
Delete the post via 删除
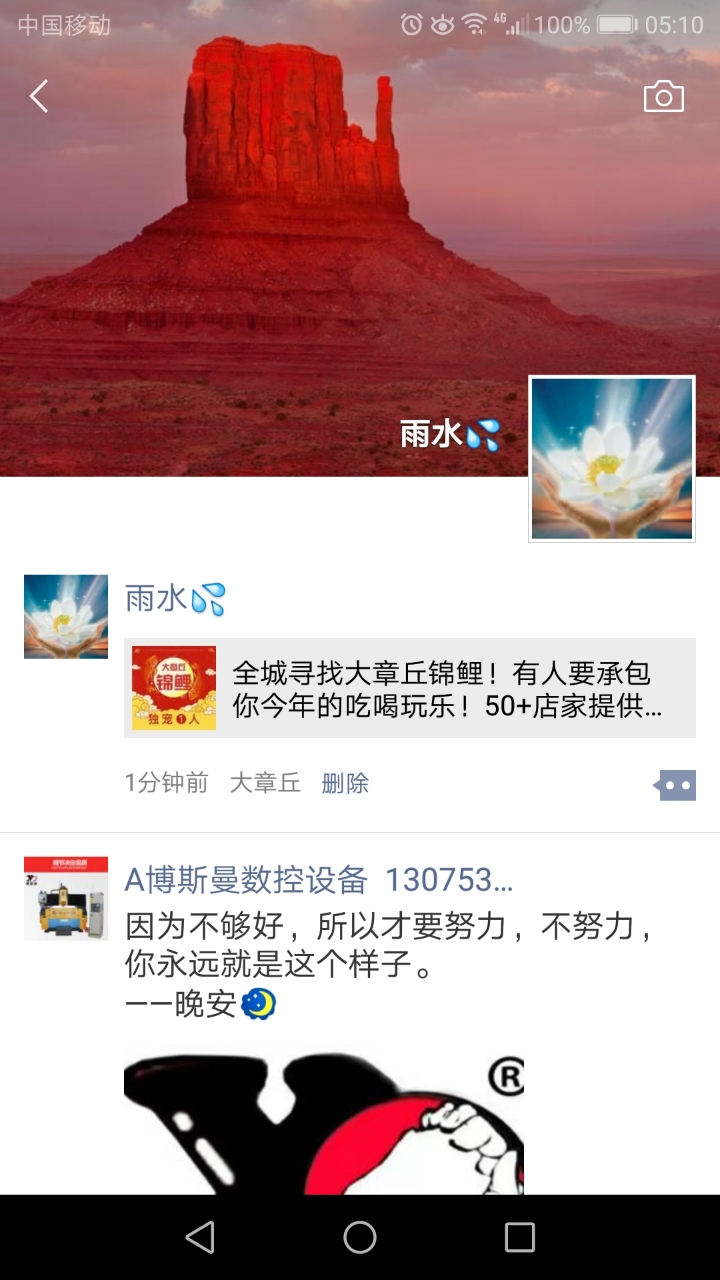pos(345,783)
